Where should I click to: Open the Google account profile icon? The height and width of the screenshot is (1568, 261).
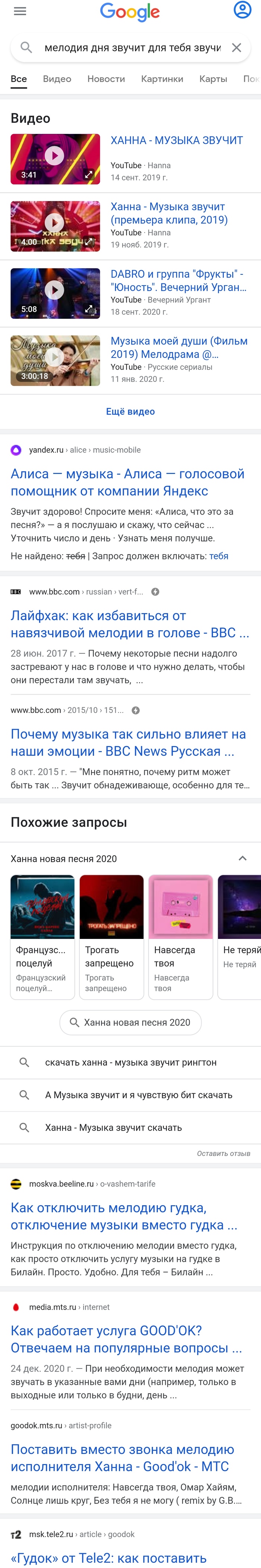[x=242, y=10]
